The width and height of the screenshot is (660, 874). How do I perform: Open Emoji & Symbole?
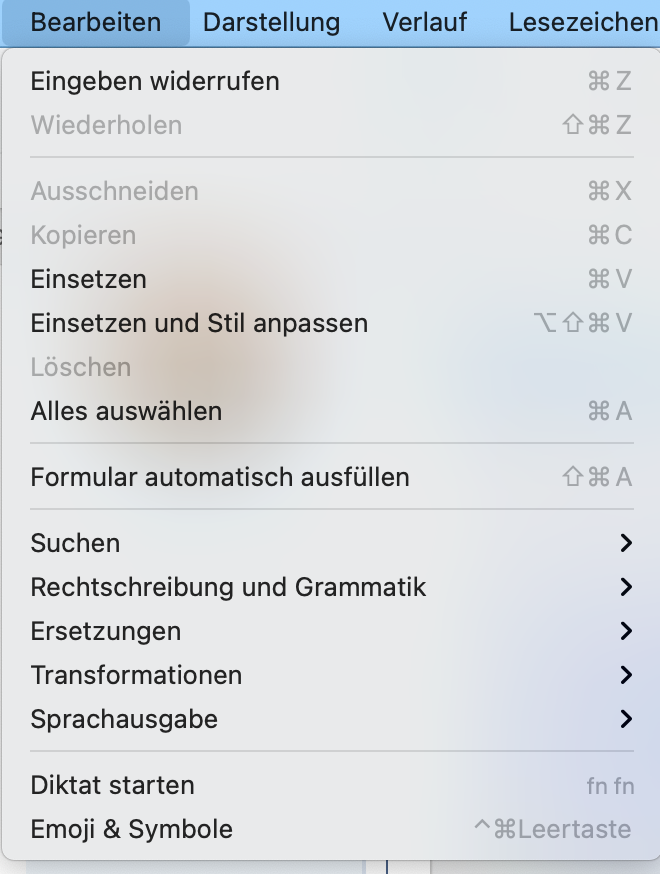(131, 829)
